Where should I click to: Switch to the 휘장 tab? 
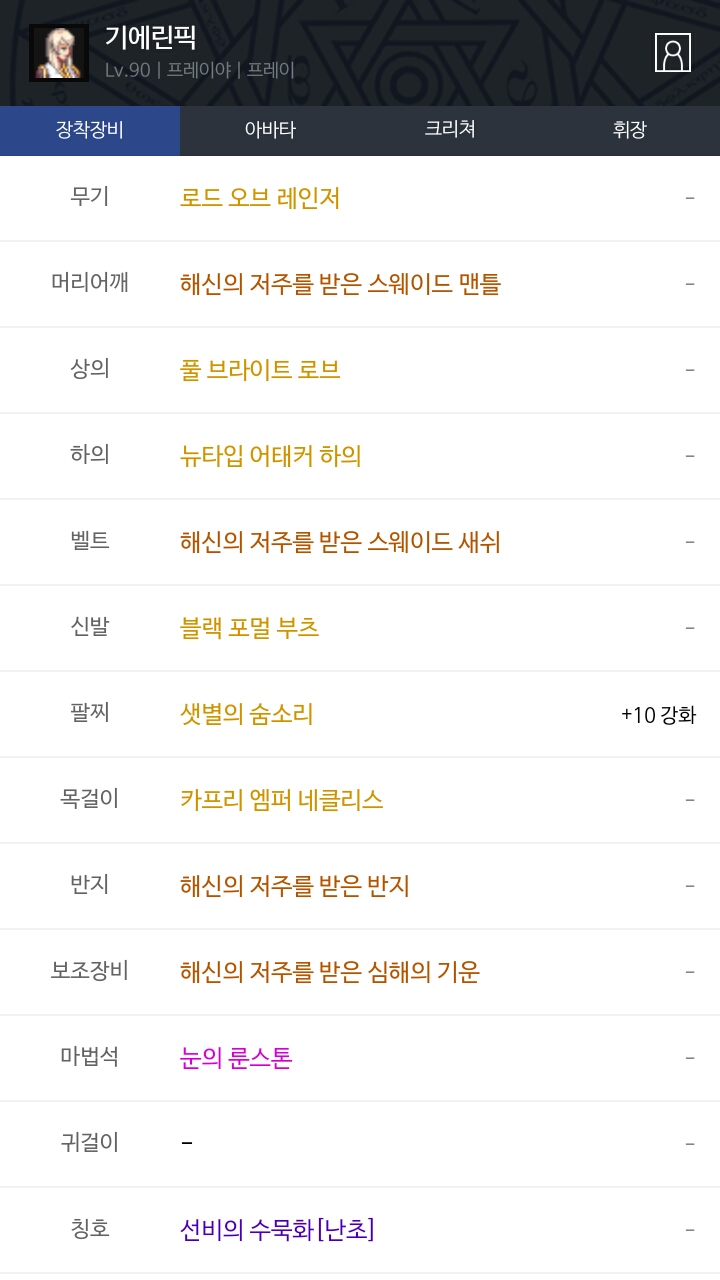(x=630, y=130)
